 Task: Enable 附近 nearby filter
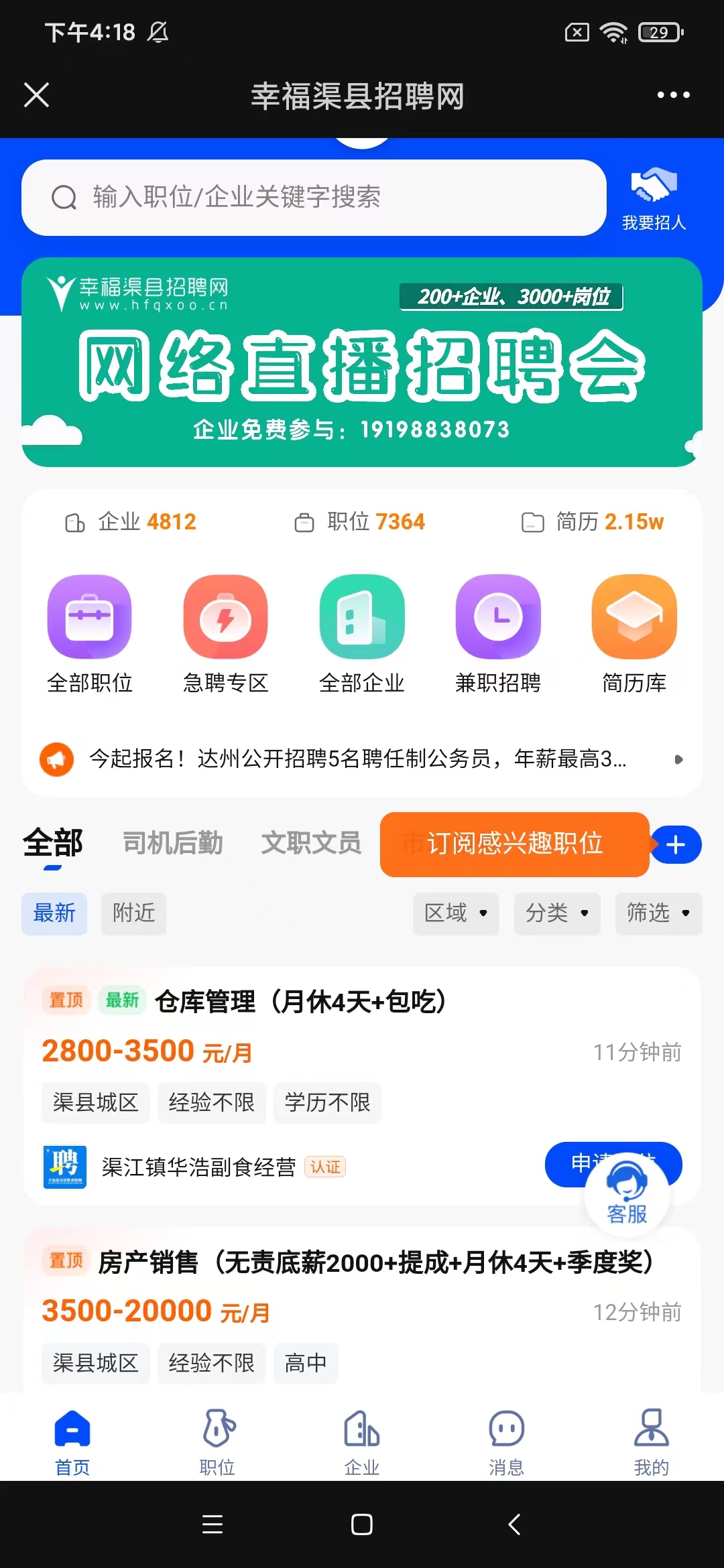click(x=133, y=913)
